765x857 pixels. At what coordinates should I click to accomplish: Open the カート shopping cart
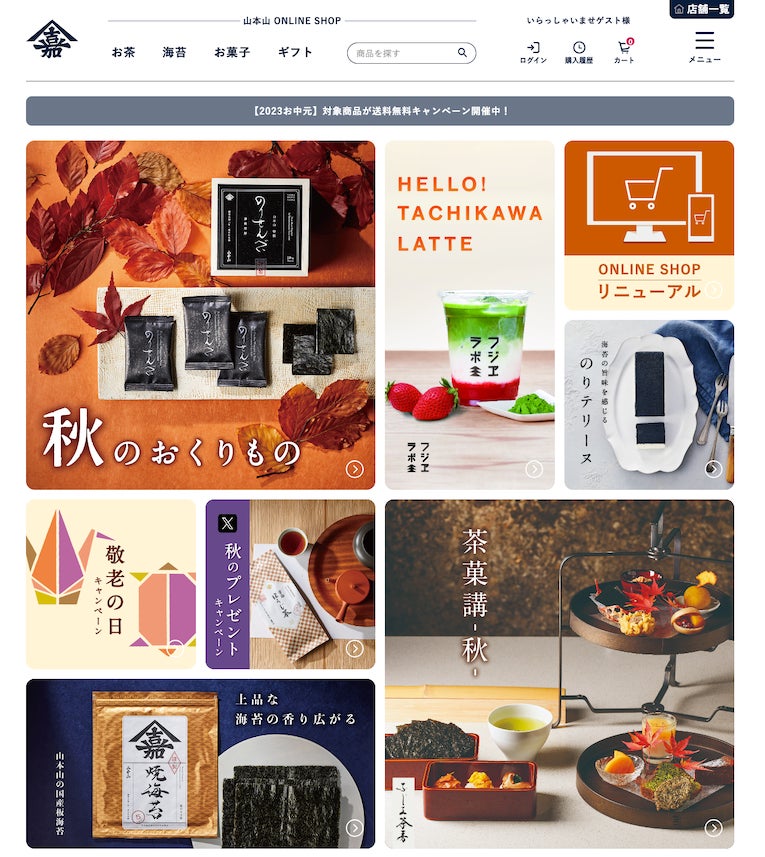pos(624,52)
